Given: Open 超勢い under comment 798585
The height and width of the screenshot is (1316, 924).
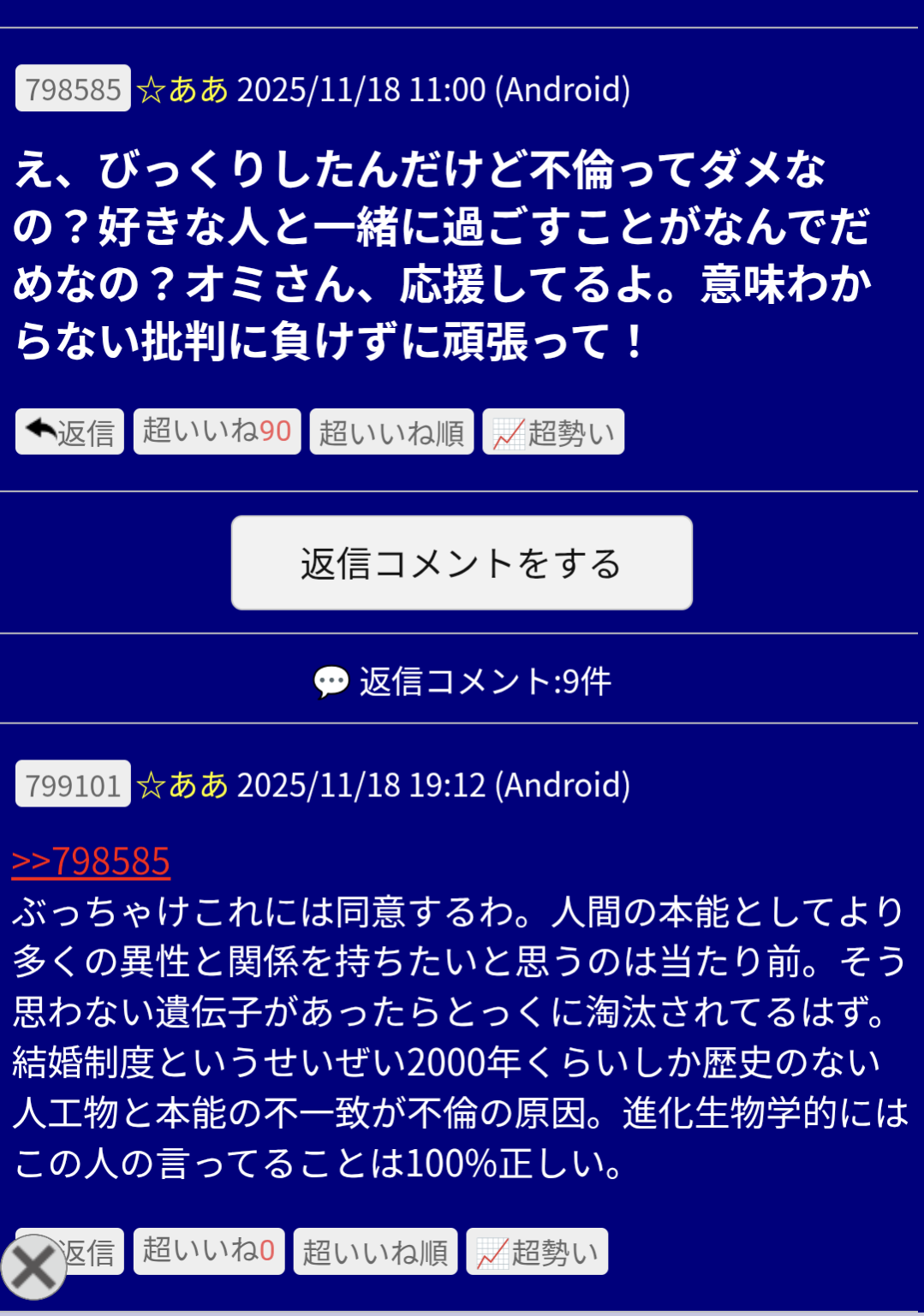Looking at the screenshot, I should tap(553, 432).
